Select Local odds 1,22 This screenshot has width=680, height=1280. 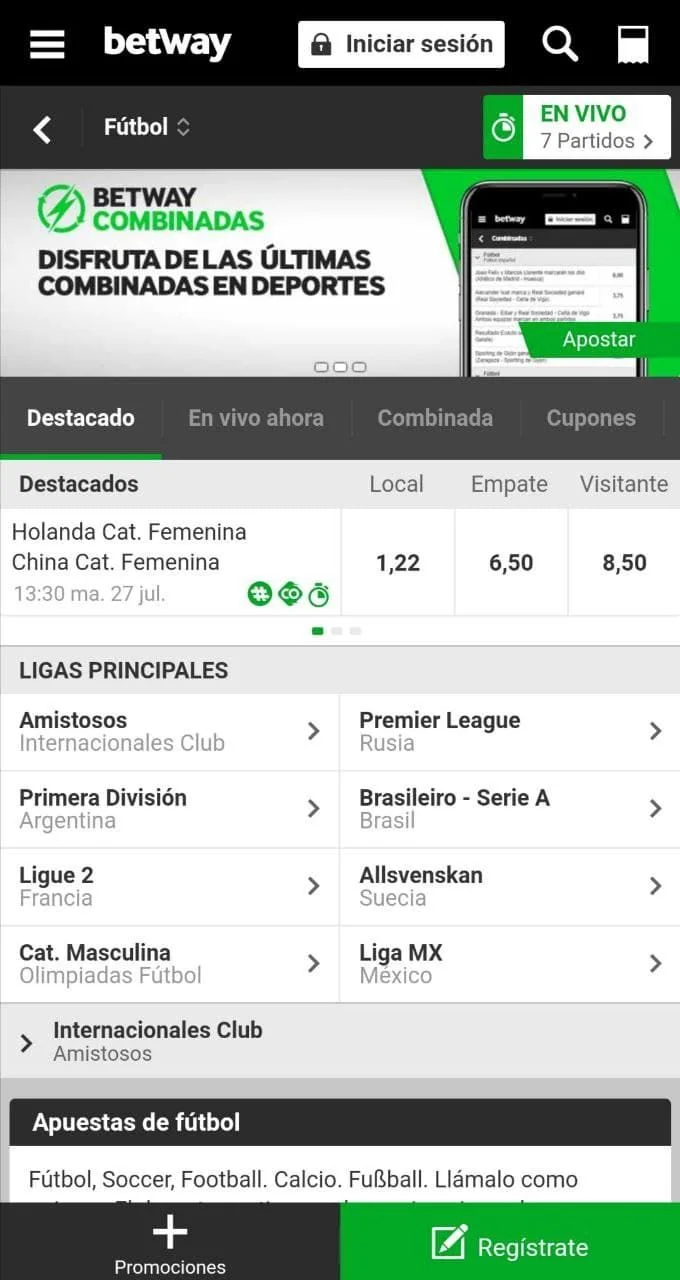click(398, 563)
